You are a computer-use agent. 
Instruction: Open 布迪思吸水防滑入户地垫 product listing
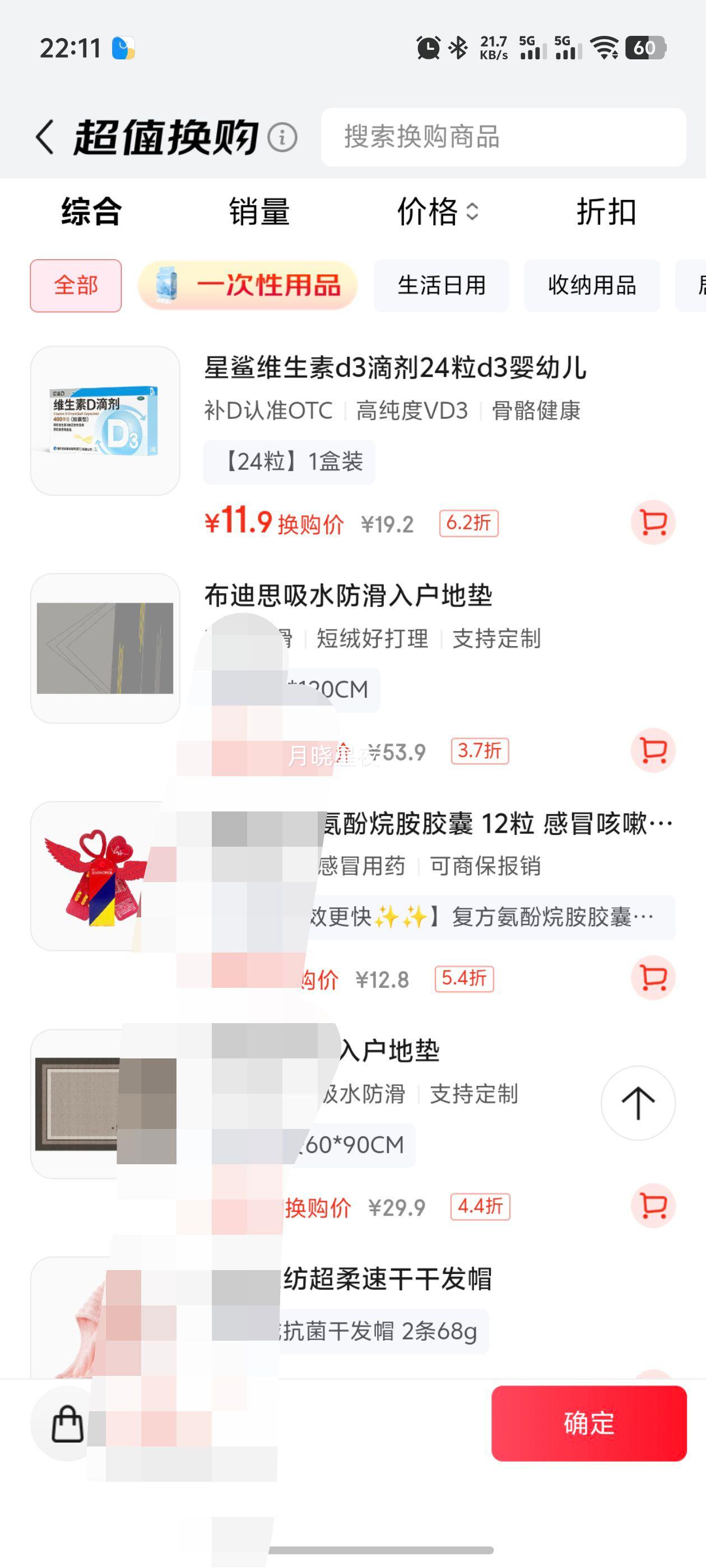pos(348,595)
